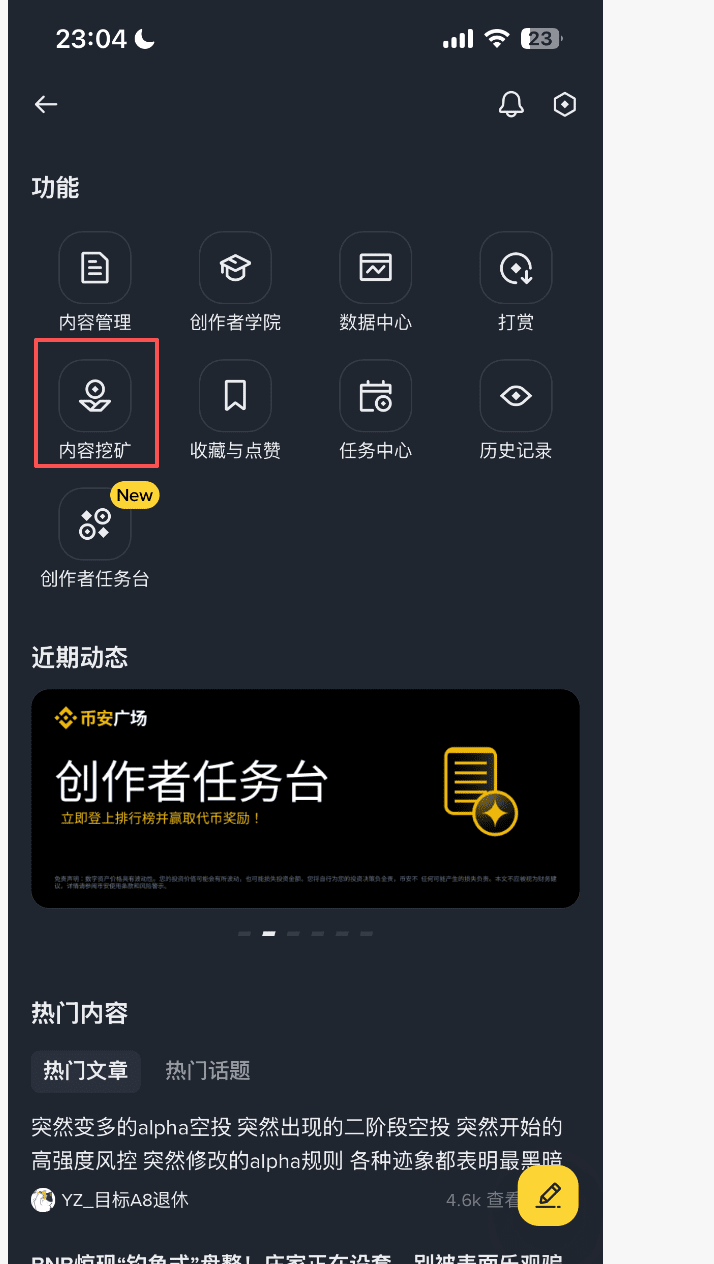Viewport: 714px width, 1264px height.
Task: Switch to the 热门文章 tab
Action: click(x=85, y=1071)
